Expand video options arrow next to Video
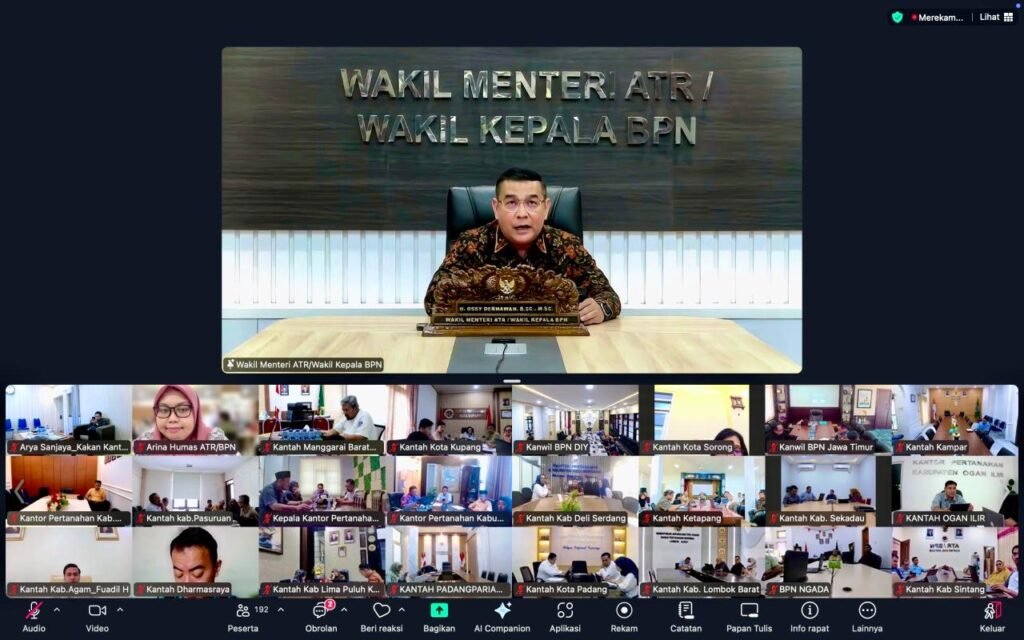1024x640 pixels. 120,610
